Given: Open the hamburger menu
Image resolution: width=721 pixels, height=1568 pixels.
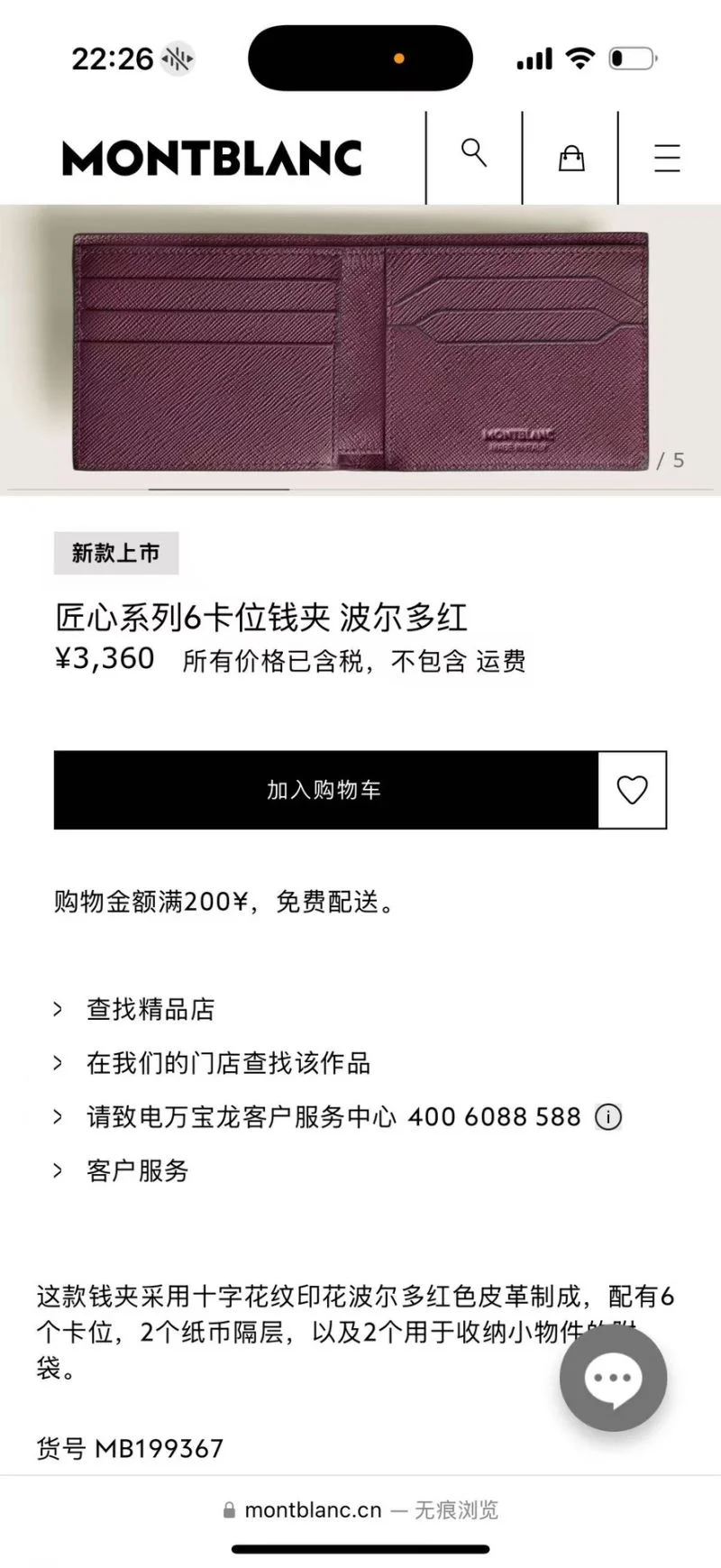Looking at the screenshot, I should pos(667,159).
